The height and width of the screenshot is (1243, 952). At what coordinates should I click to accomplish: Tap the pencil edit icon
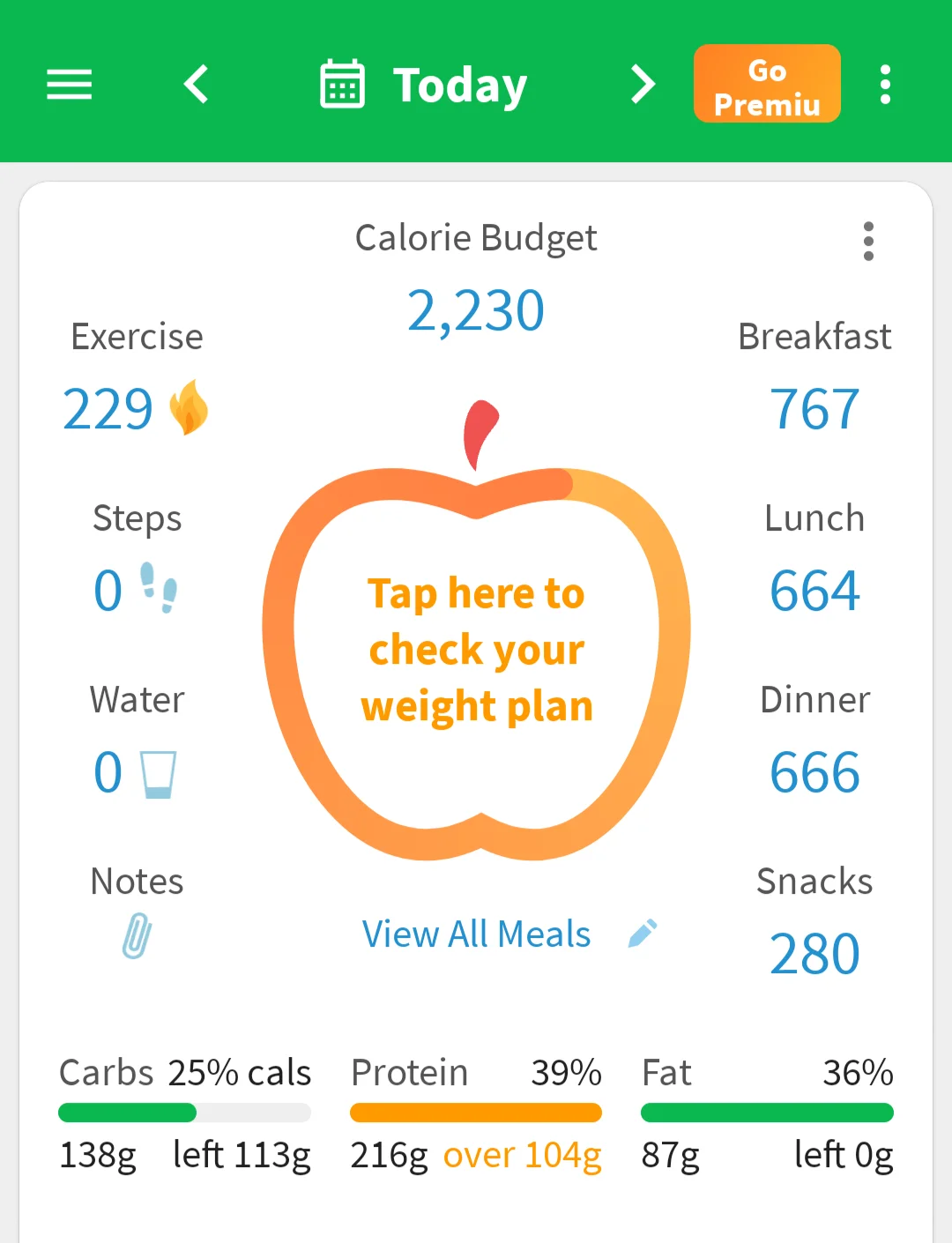pyautogui.click(x=643, y=933)
